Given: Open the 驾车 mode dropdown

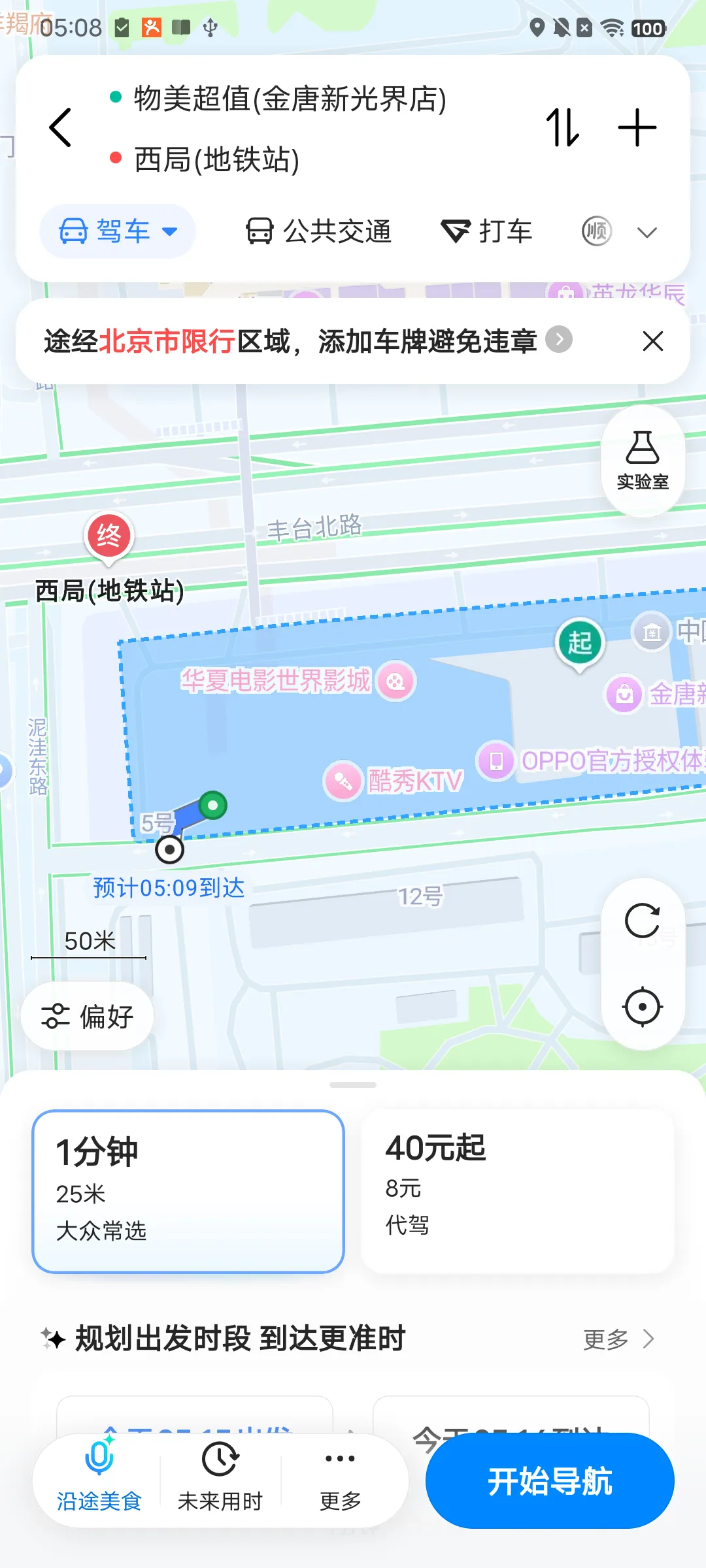Looking at the screenshot, I should click(x=118, y=231).
